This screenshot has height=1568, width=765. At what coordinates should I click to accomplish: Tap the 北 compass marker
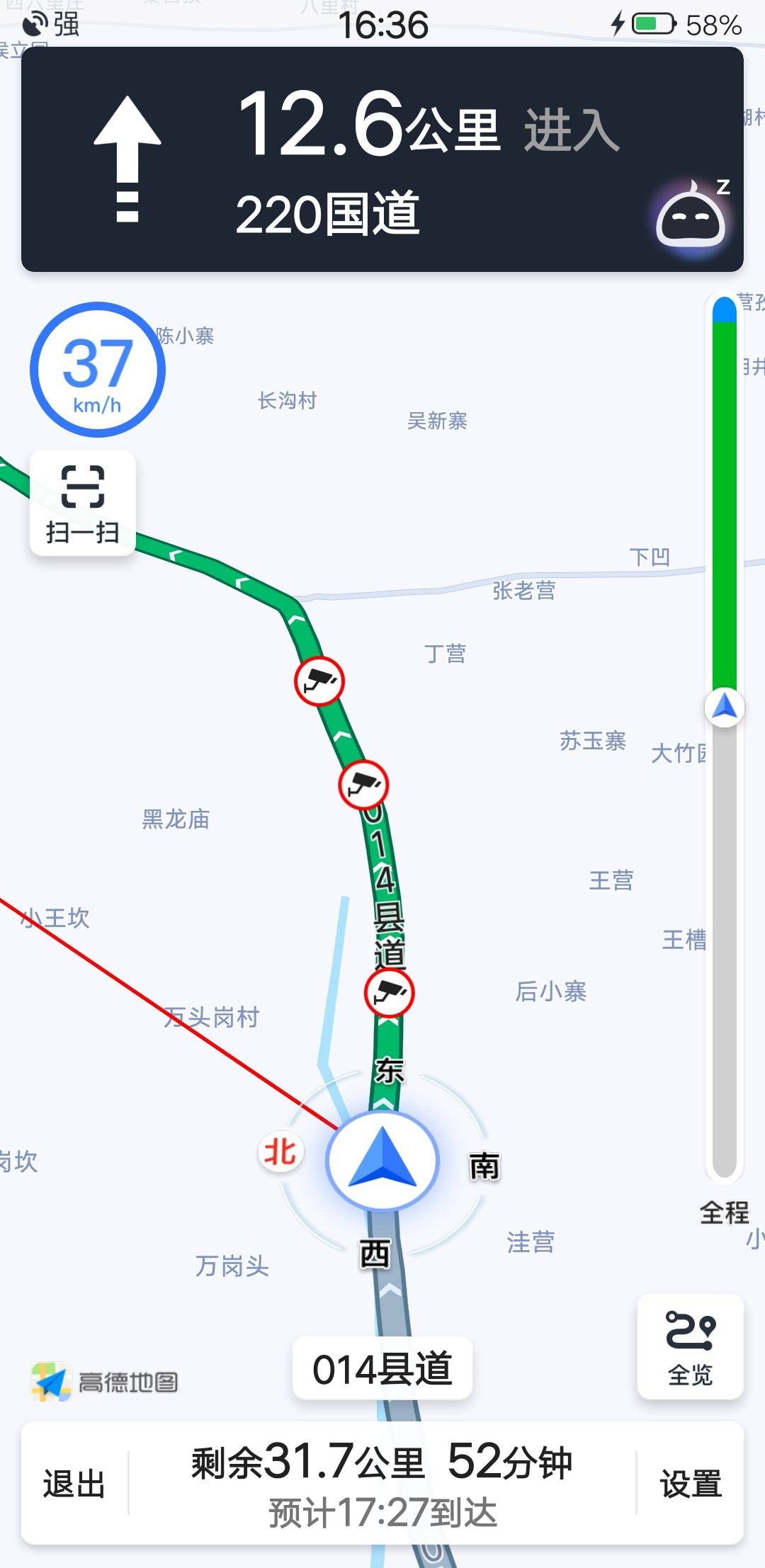pyautogui.click(x=280, y=1152)
